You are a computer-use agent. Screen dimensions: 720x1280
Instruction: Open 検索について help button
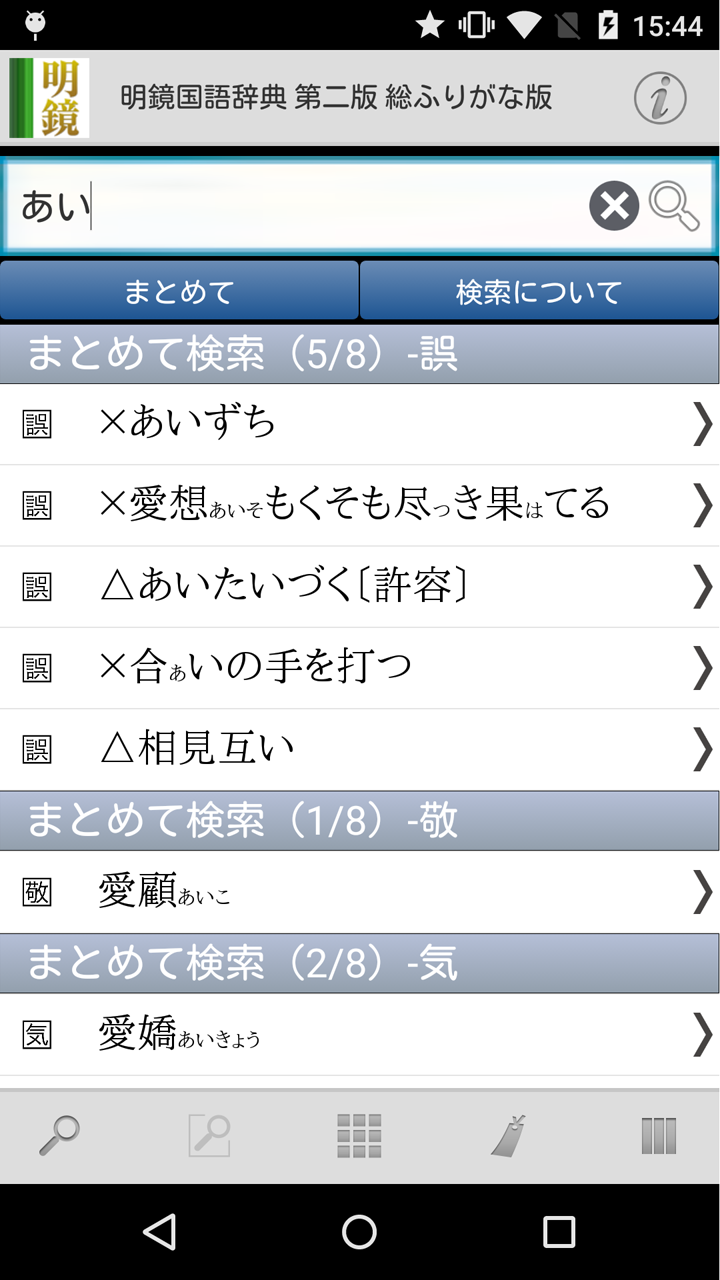539,291
